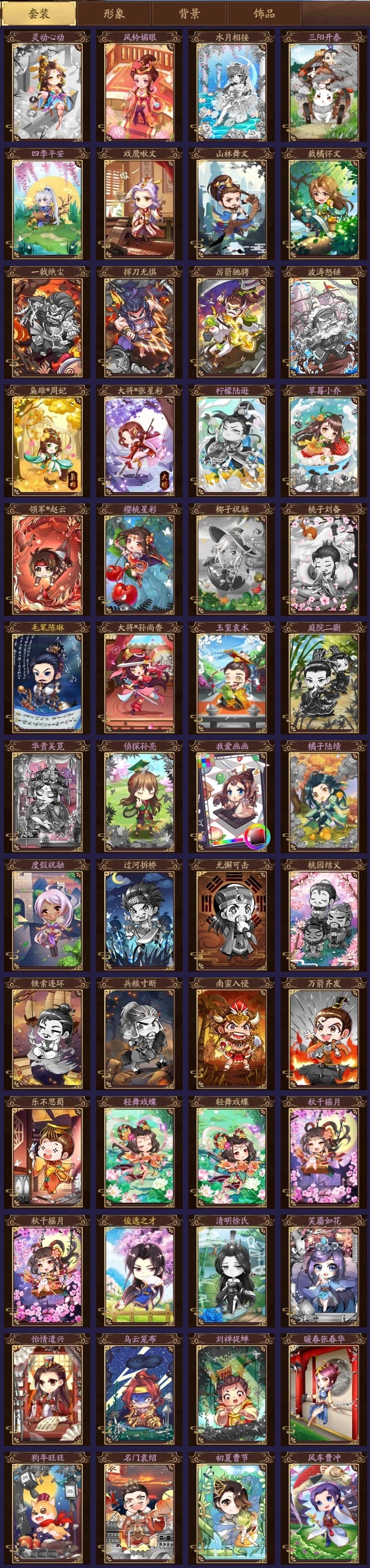Select the 风车曹冲 outfit card
The width and height of the screenshot is (370, 1568).
point(324,1508)
